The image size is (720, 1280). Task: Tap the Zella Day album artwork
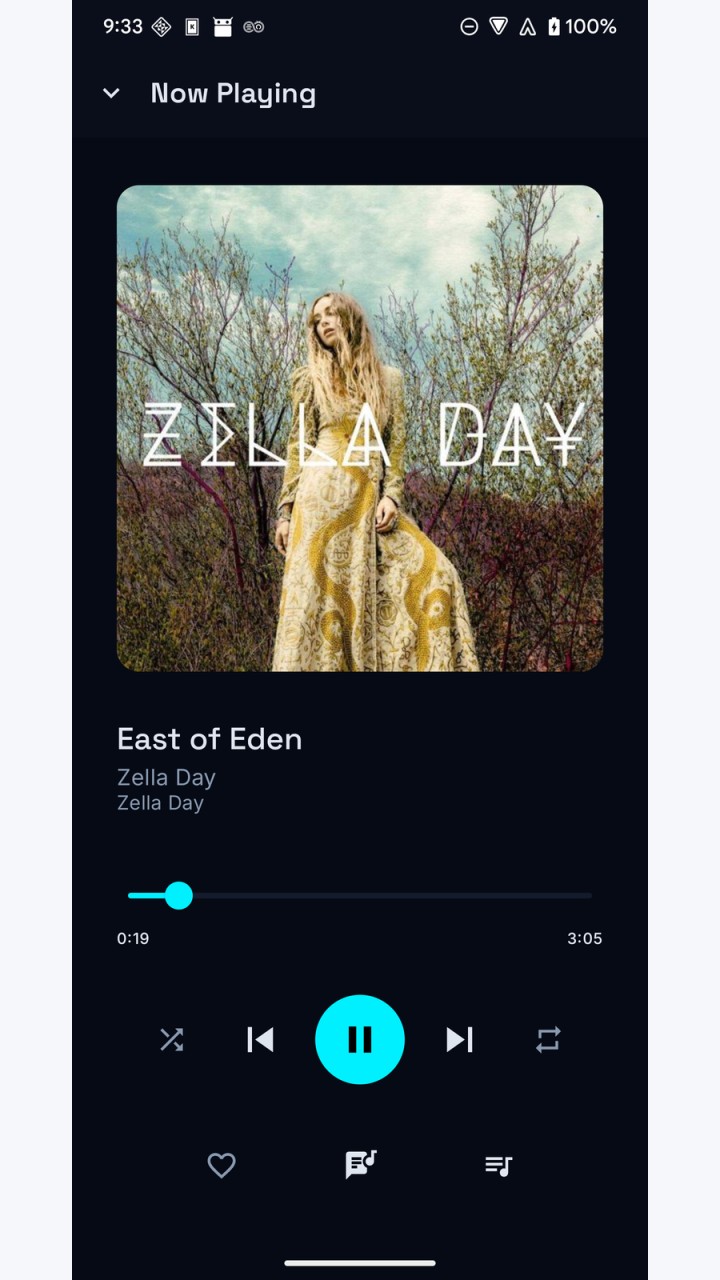coord(360,428)
